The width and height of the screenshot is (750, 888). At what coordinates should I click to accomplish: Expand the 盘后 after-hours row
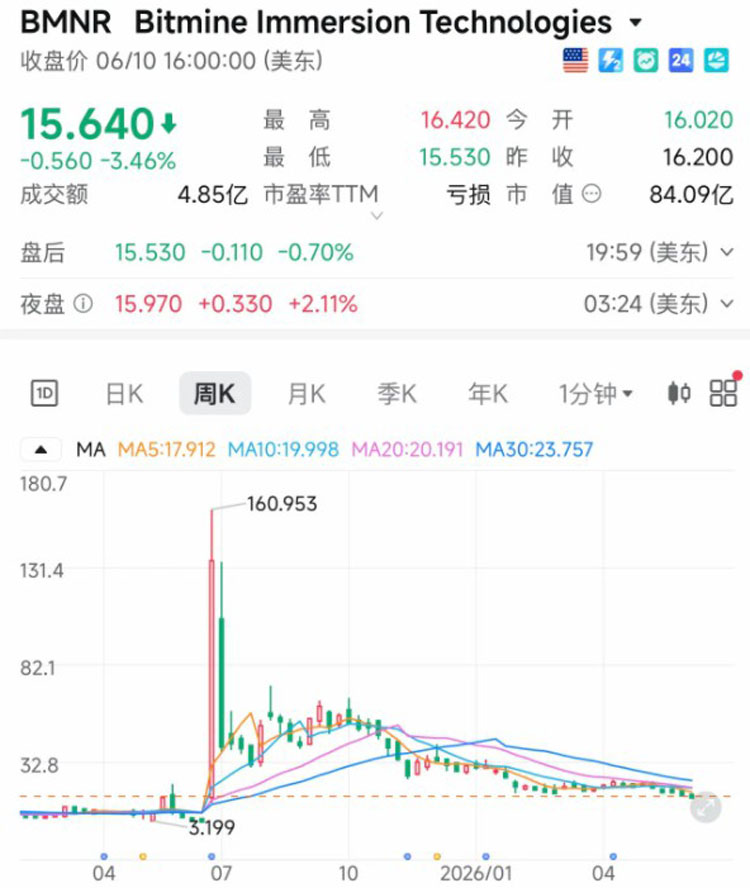pyautogui.click(x=727, y=253)
